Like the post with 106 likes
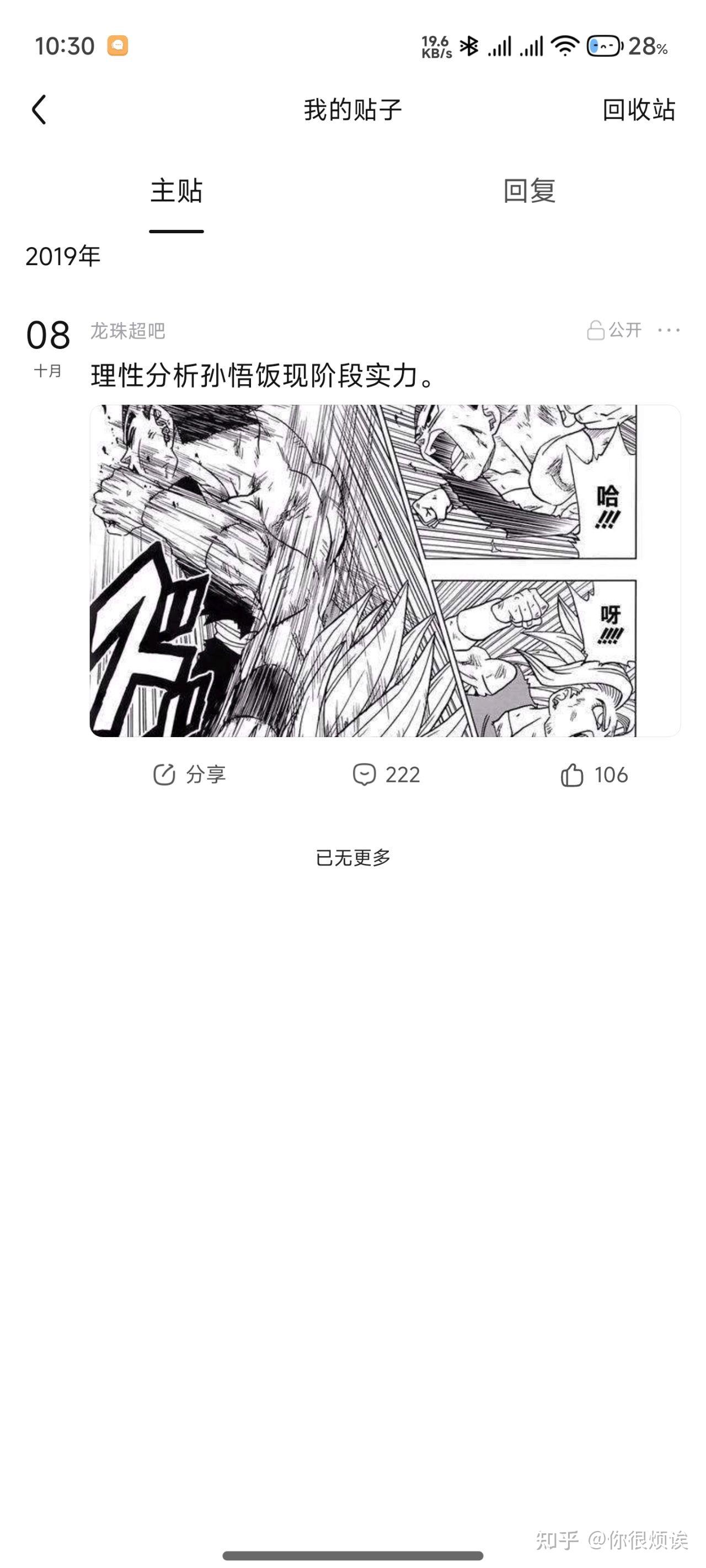The width and height of the screenshot is (706, 1568). (594, 774)
